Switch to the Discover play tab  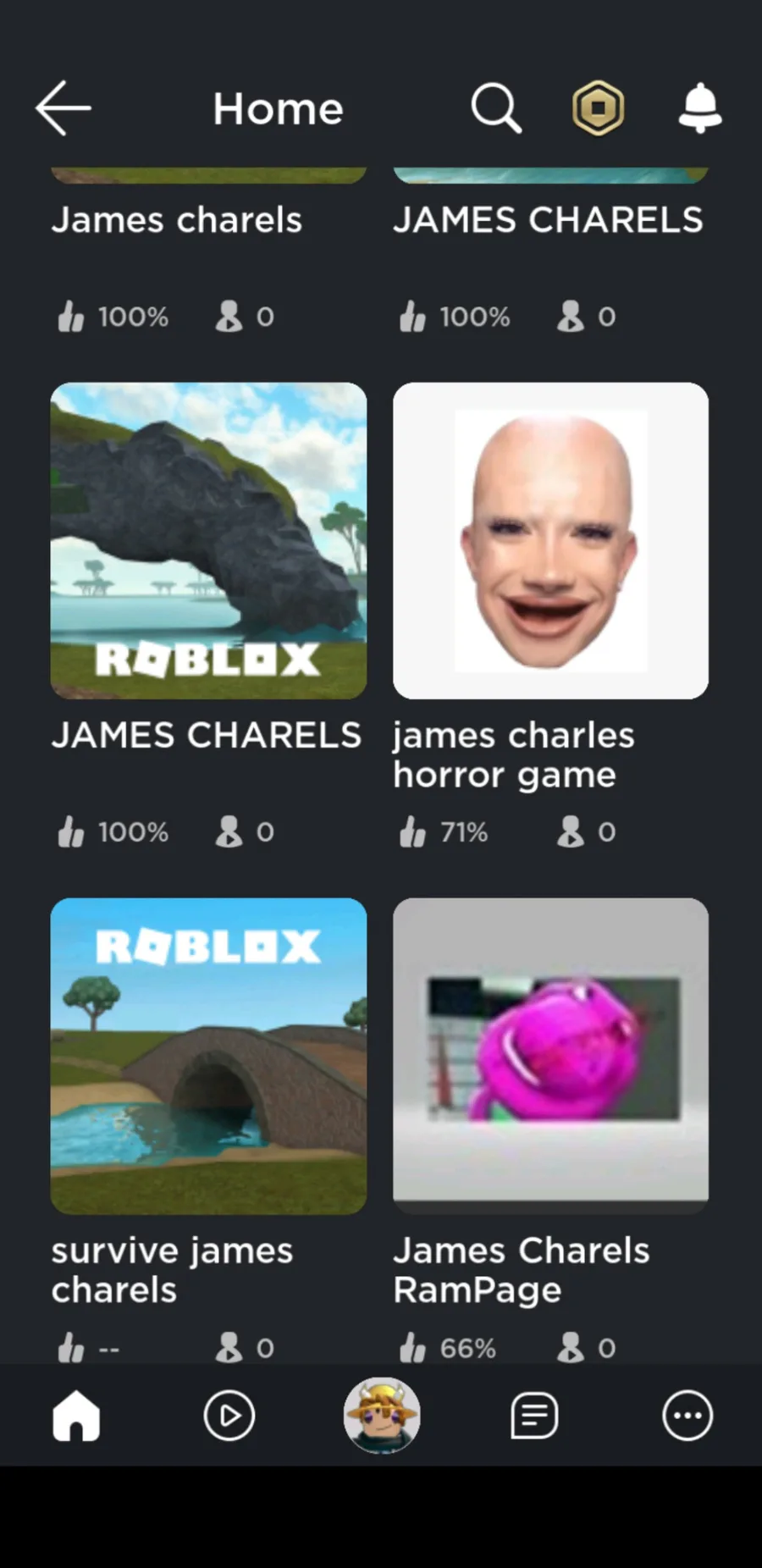(229, 1416)
